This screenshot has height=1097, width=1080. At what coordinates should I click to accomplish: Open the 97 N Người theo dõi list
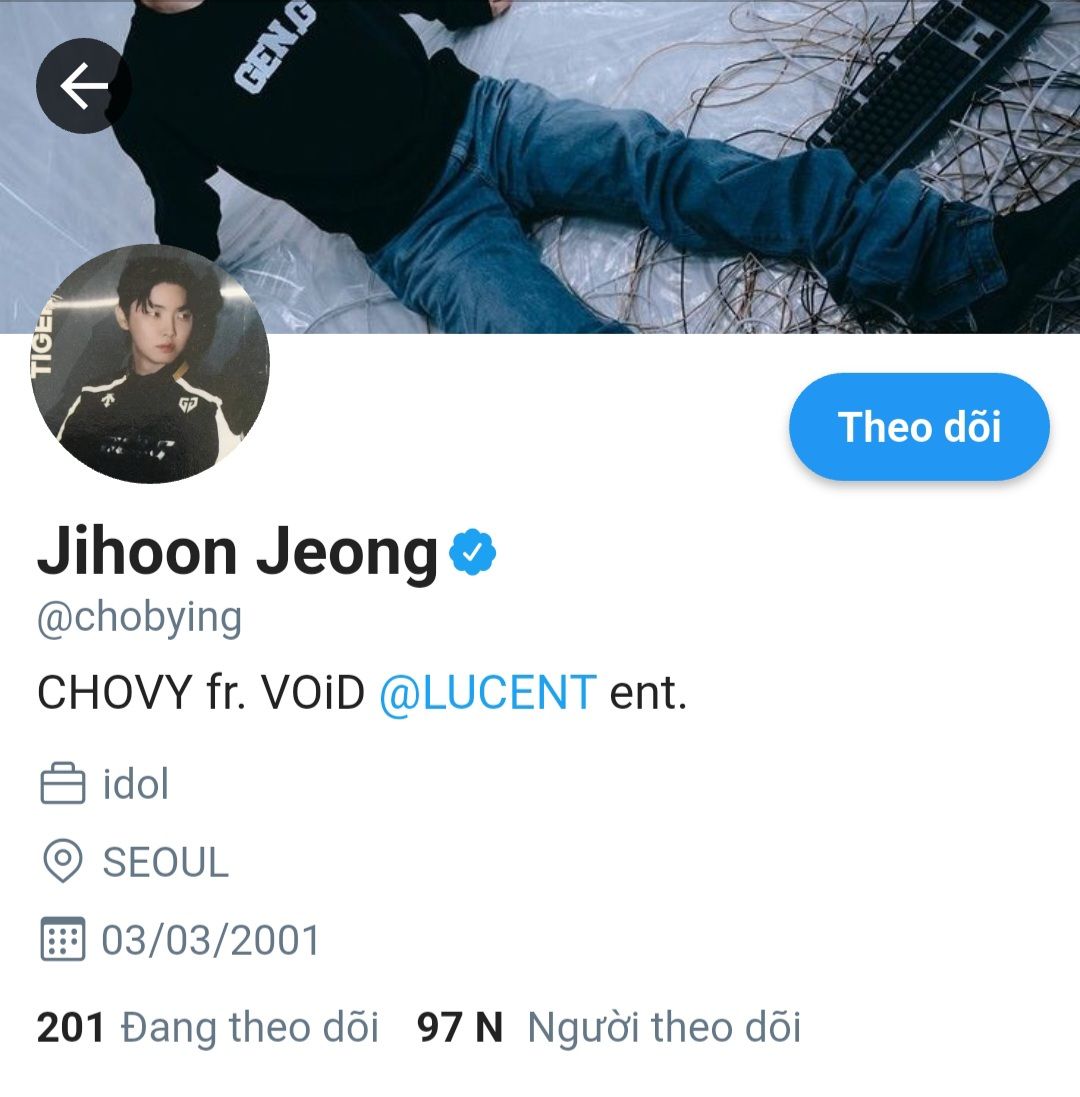(608, 1028)
